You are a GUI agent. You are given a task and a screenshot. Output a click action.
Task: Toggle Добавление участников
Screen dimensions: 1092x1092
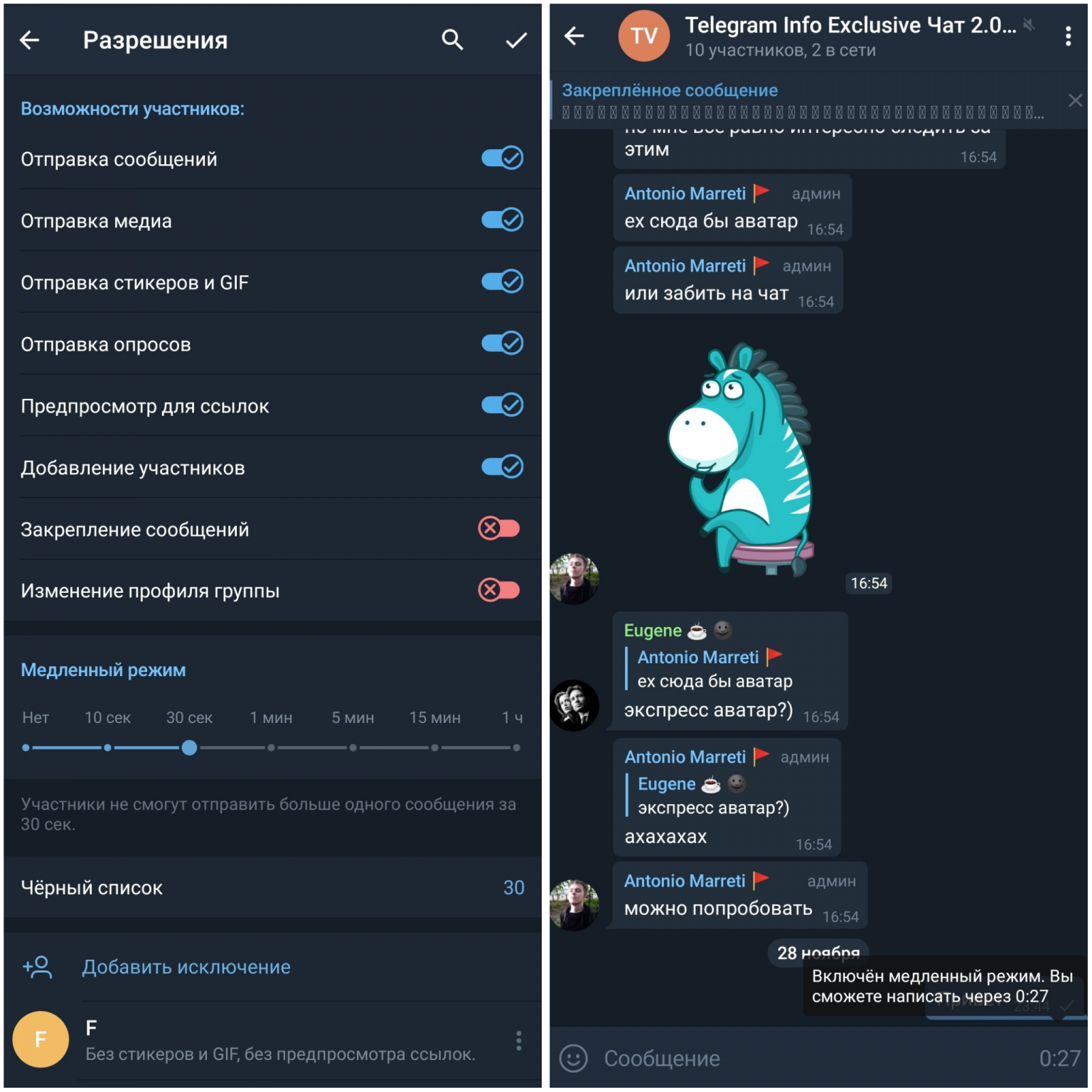502,467
